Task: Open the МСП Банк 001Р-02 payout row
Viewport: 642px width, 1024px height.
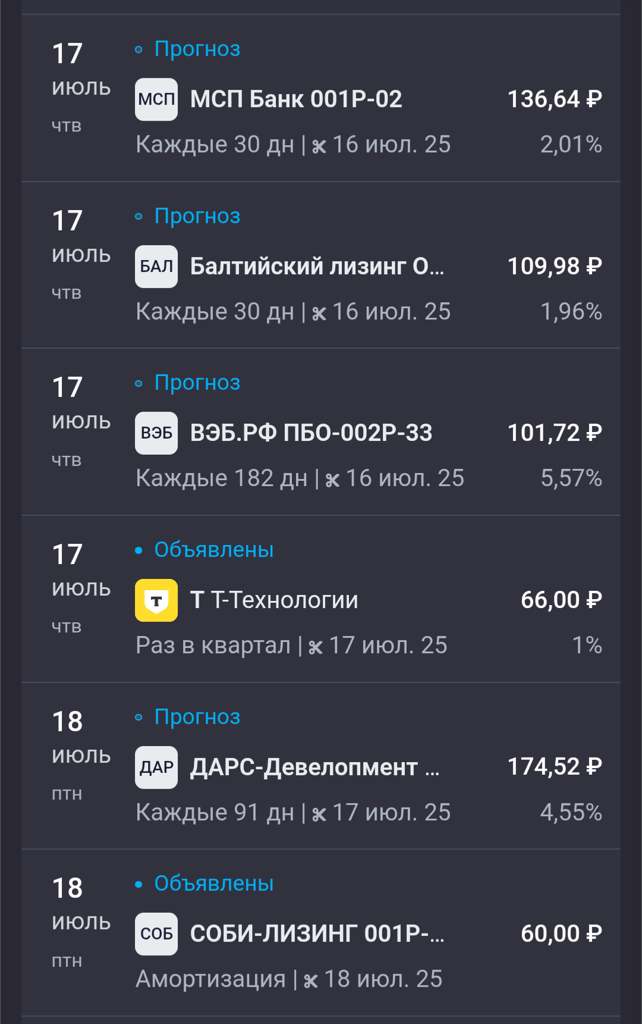Action: (320, 99)
